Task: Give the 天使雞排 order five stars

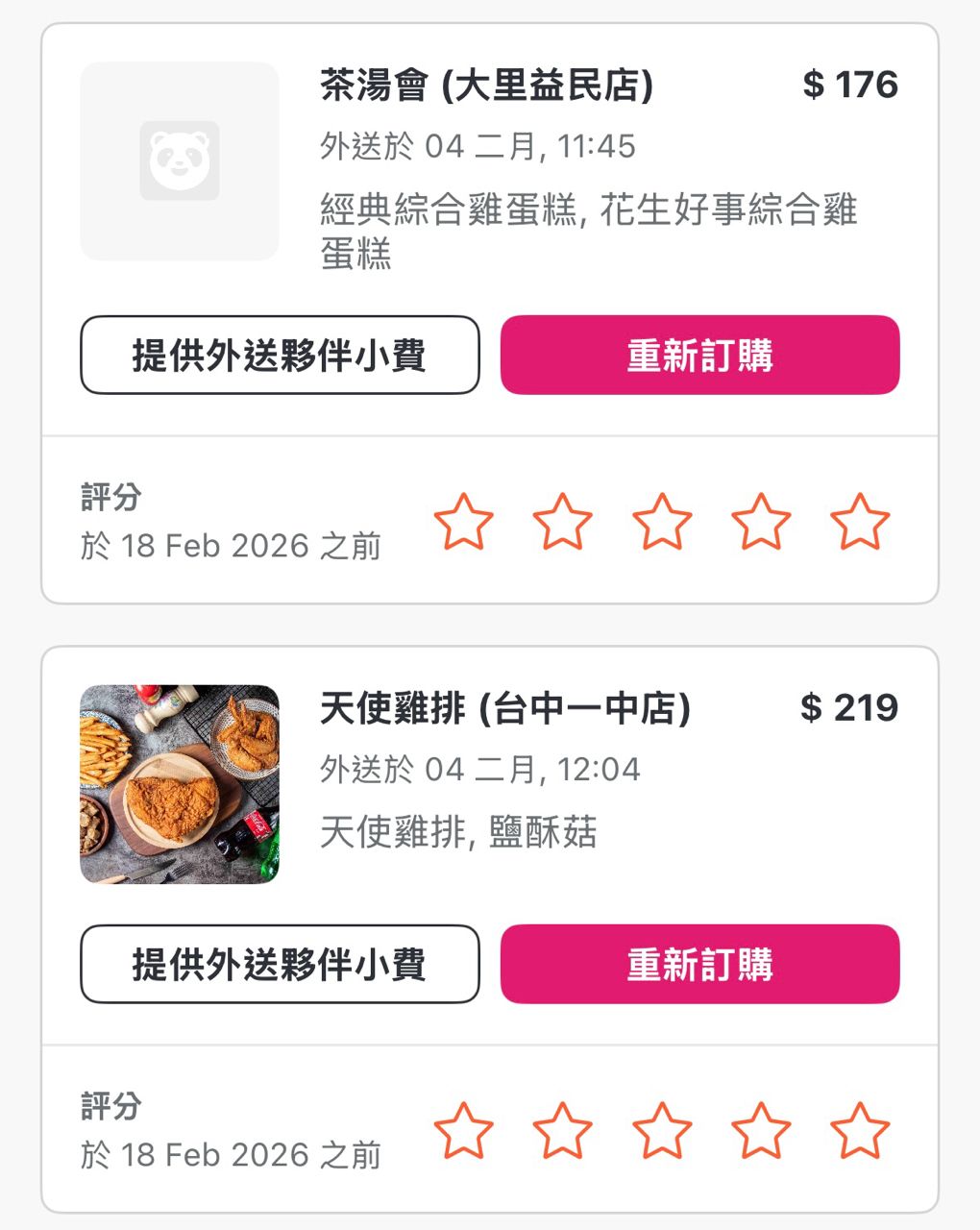Action: pos(860,1131)
